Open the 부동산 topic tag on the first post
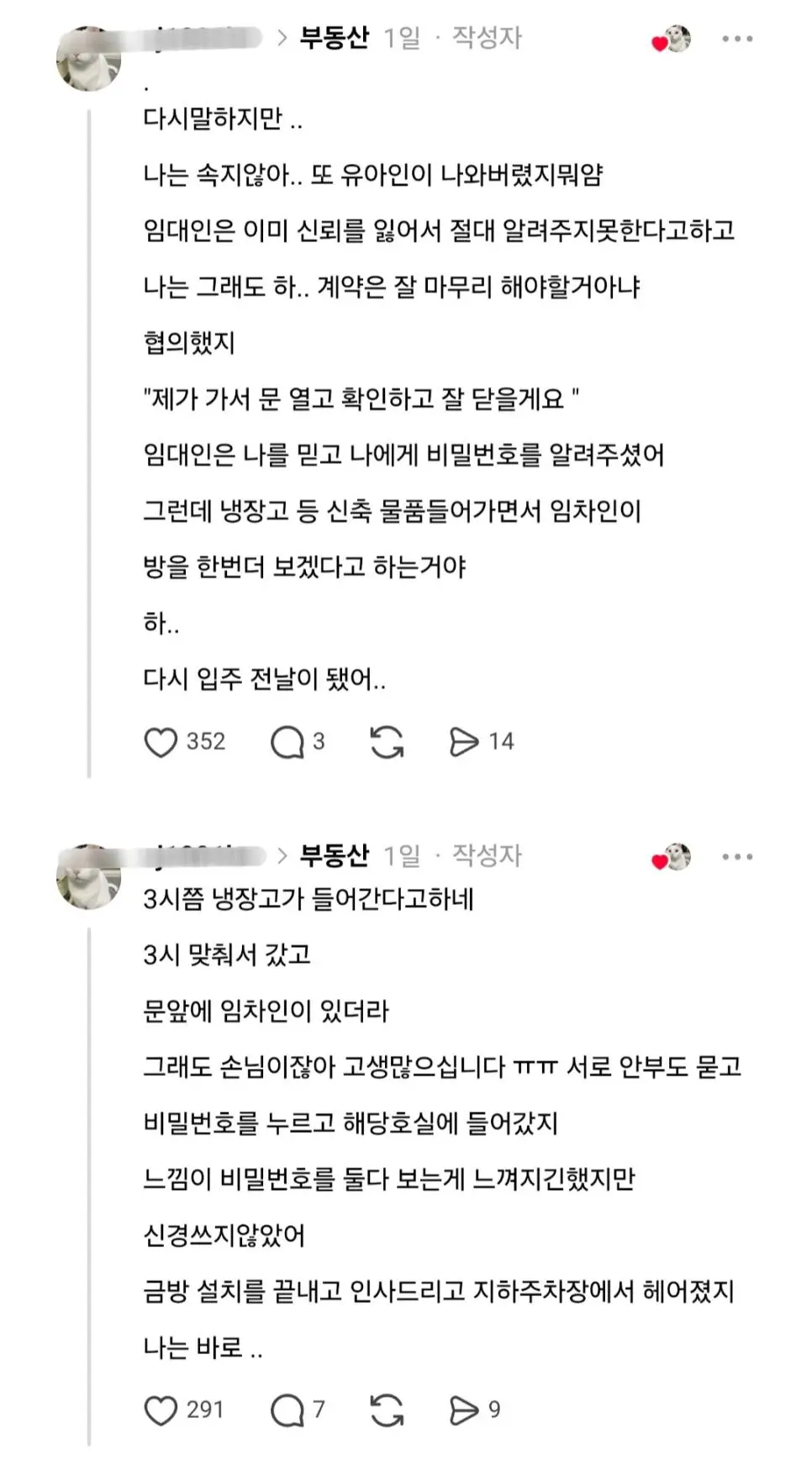The image size is (812, 1475). 335,38
